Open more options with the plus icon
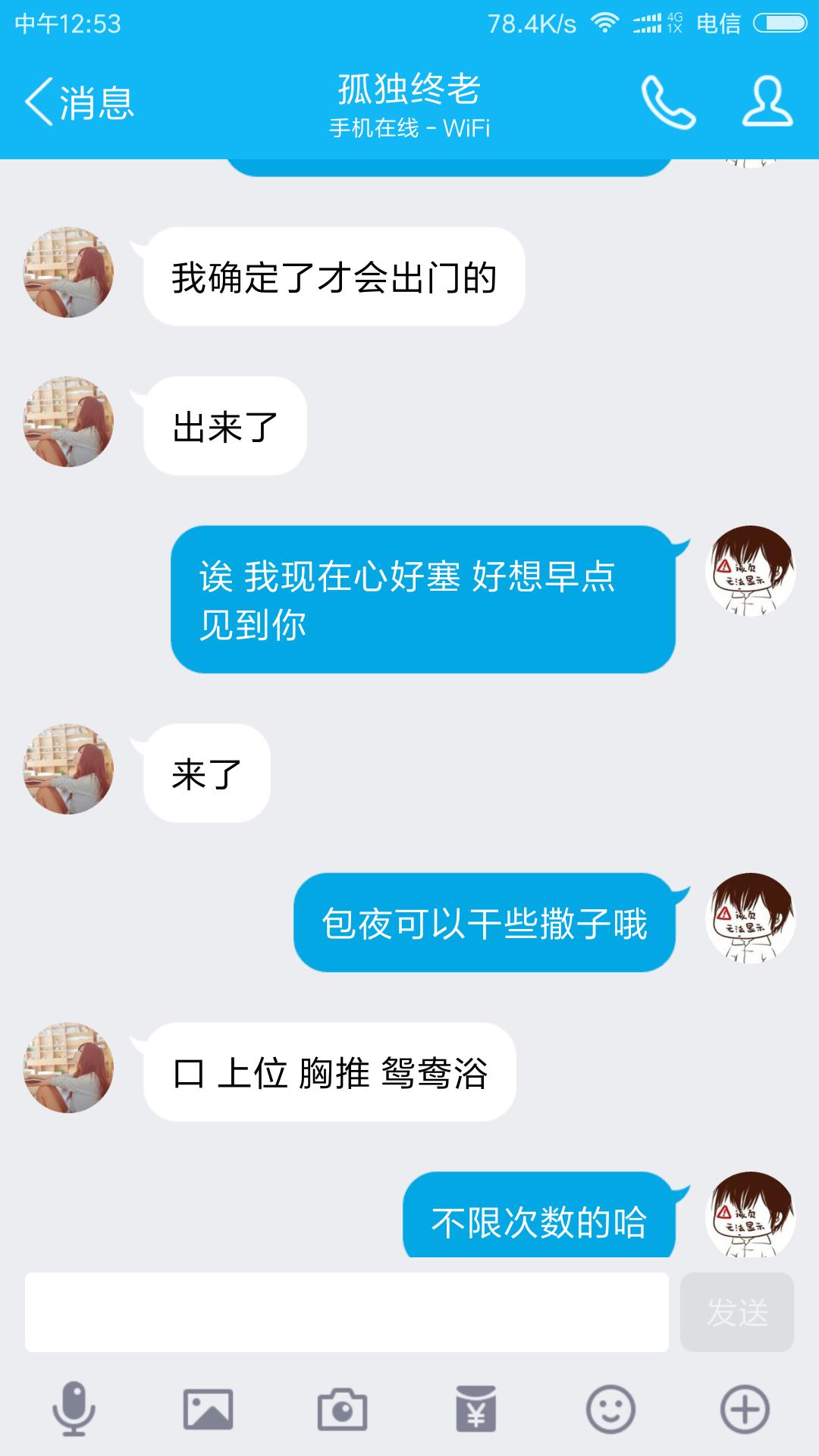The width and height of the screenshot is (819, 1456). point(745,1409)
